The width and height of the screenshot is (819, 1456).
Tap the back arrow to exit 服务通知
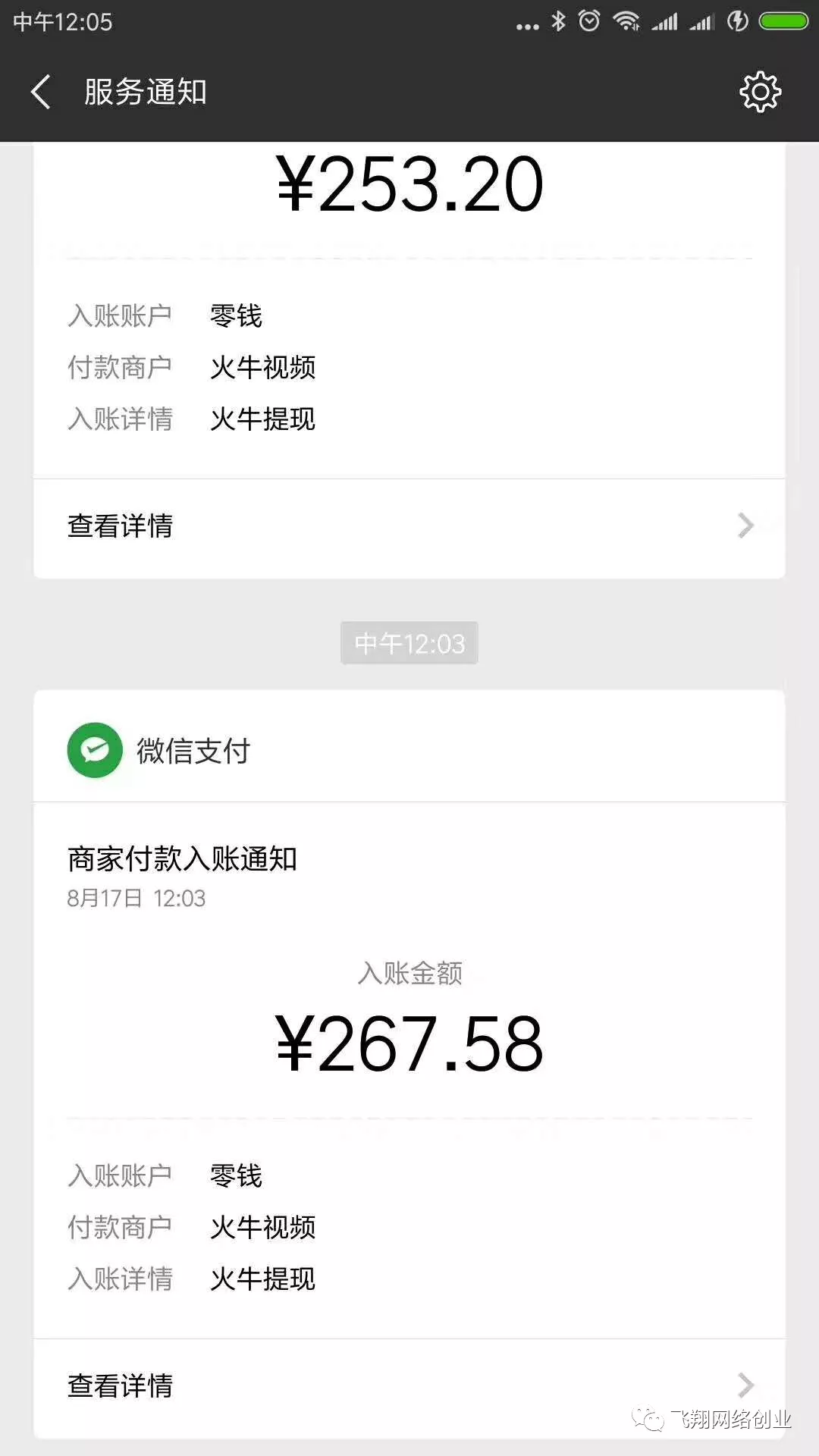[x=39, y=92]
